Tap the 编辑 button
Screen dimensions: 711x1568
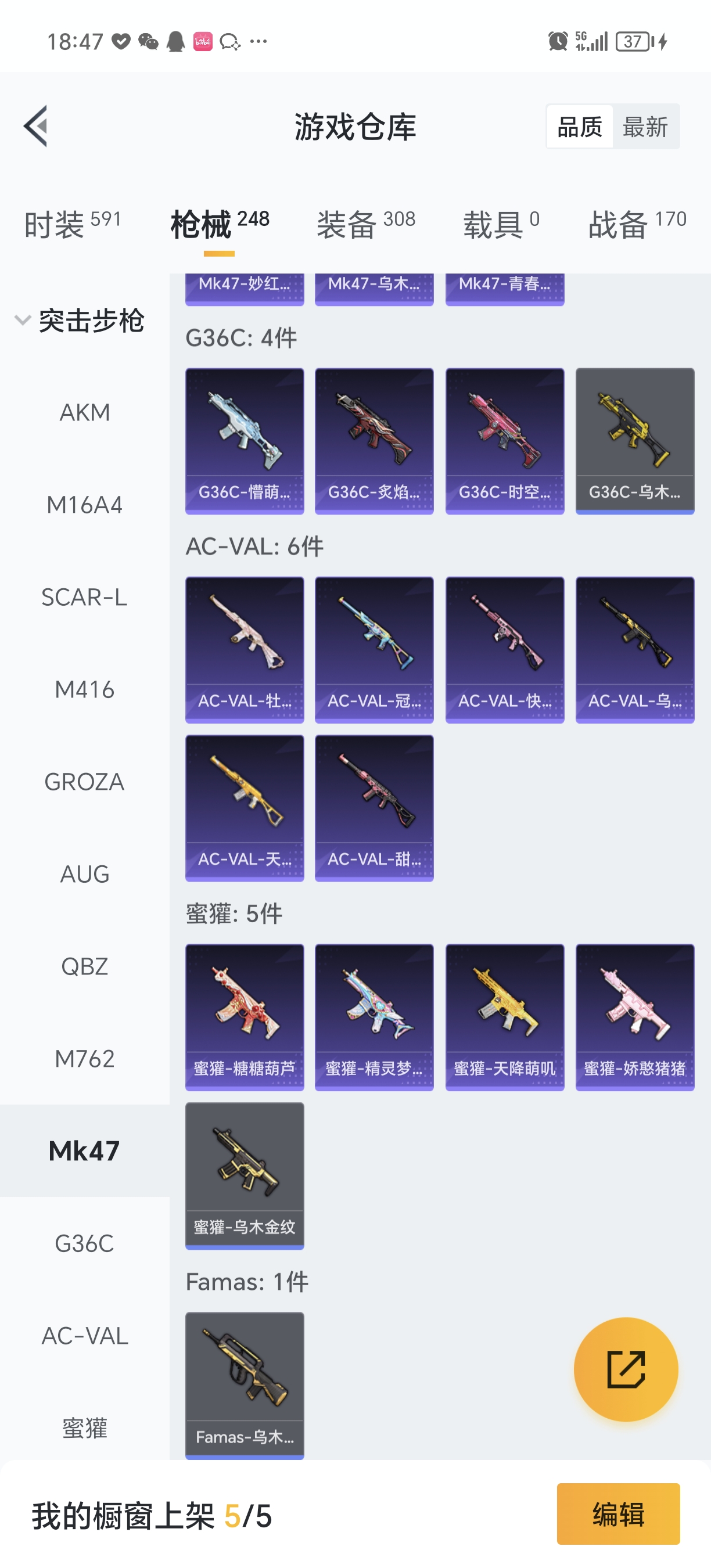coord(618,1514)
